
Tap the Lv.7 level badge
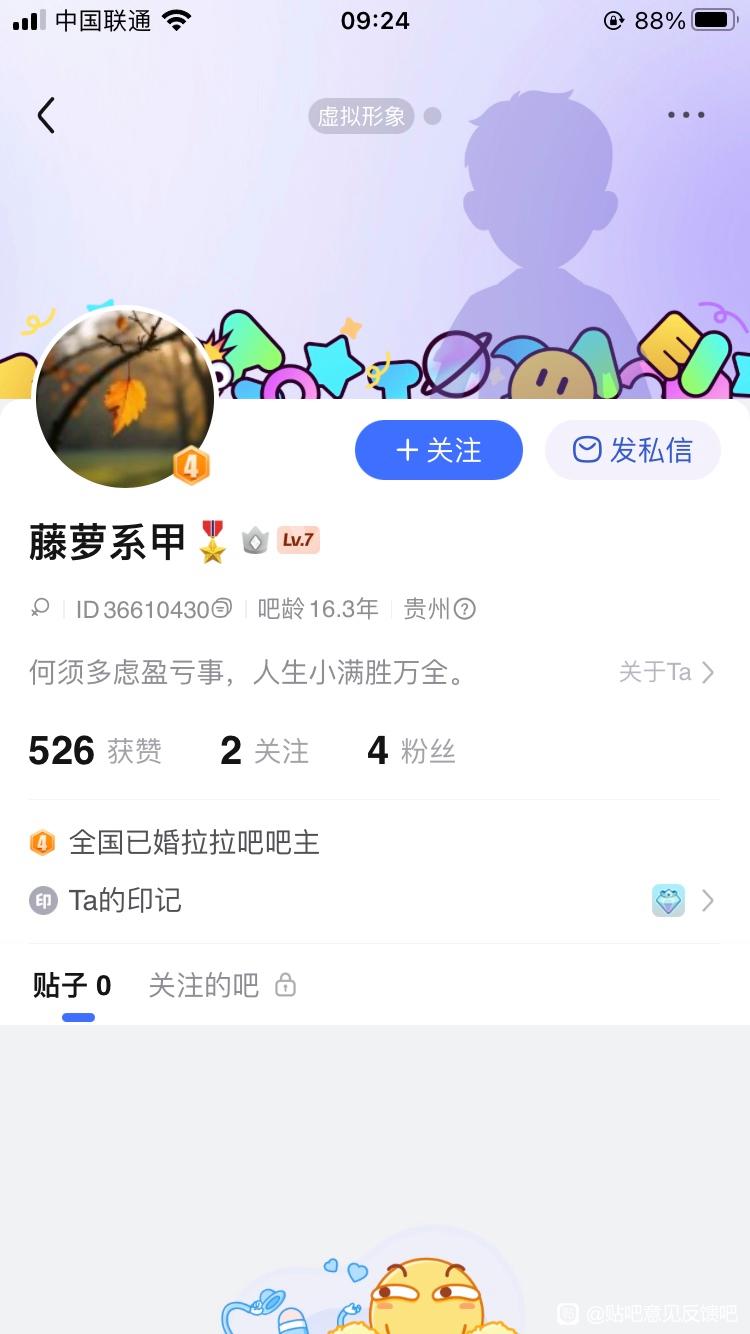tap(298, 541)
